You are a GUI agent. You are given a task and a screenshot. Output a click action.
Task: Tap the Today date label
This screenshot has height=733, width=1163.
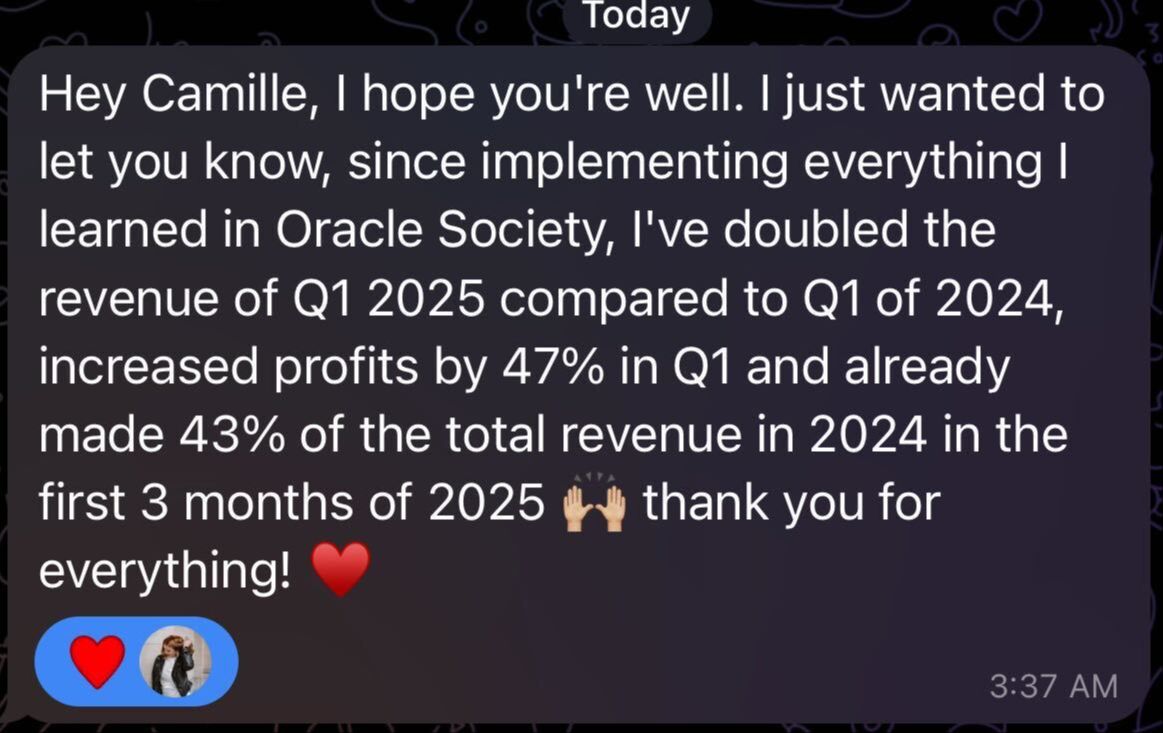click(x=636, y=17)
